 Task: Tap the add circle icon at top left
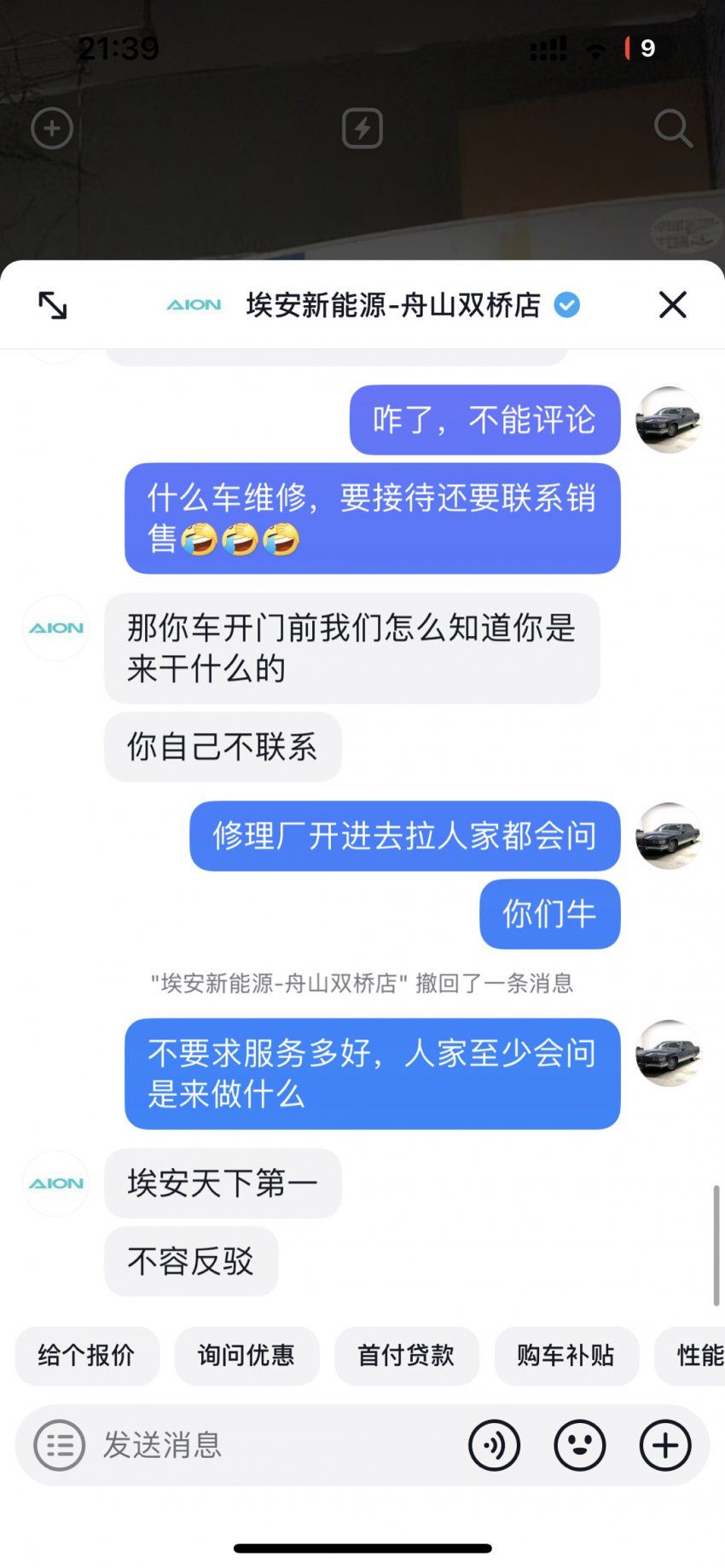[52, 129]
